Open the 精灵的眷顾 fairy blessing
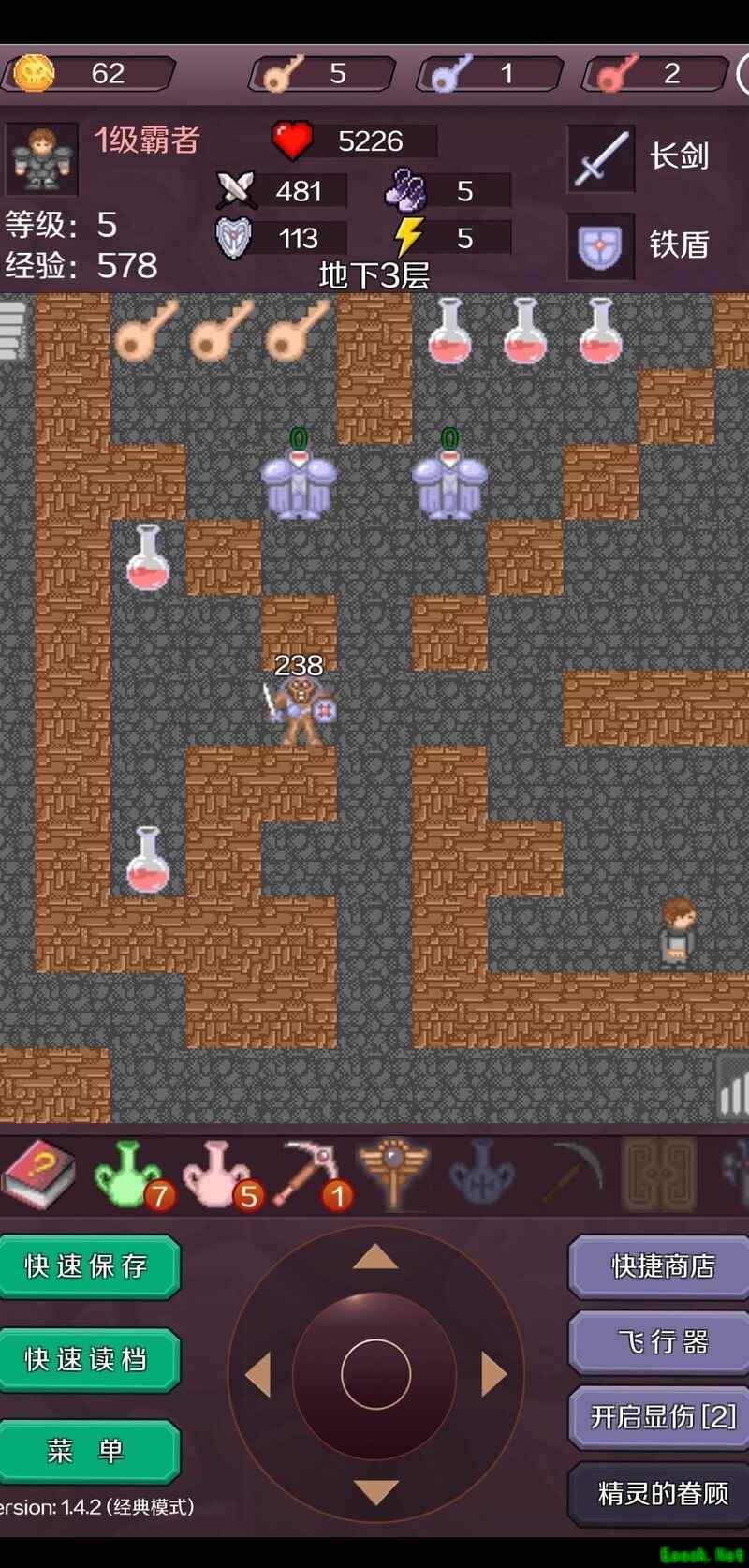The image size is (749, 1568). click(x=660, y=1493)
